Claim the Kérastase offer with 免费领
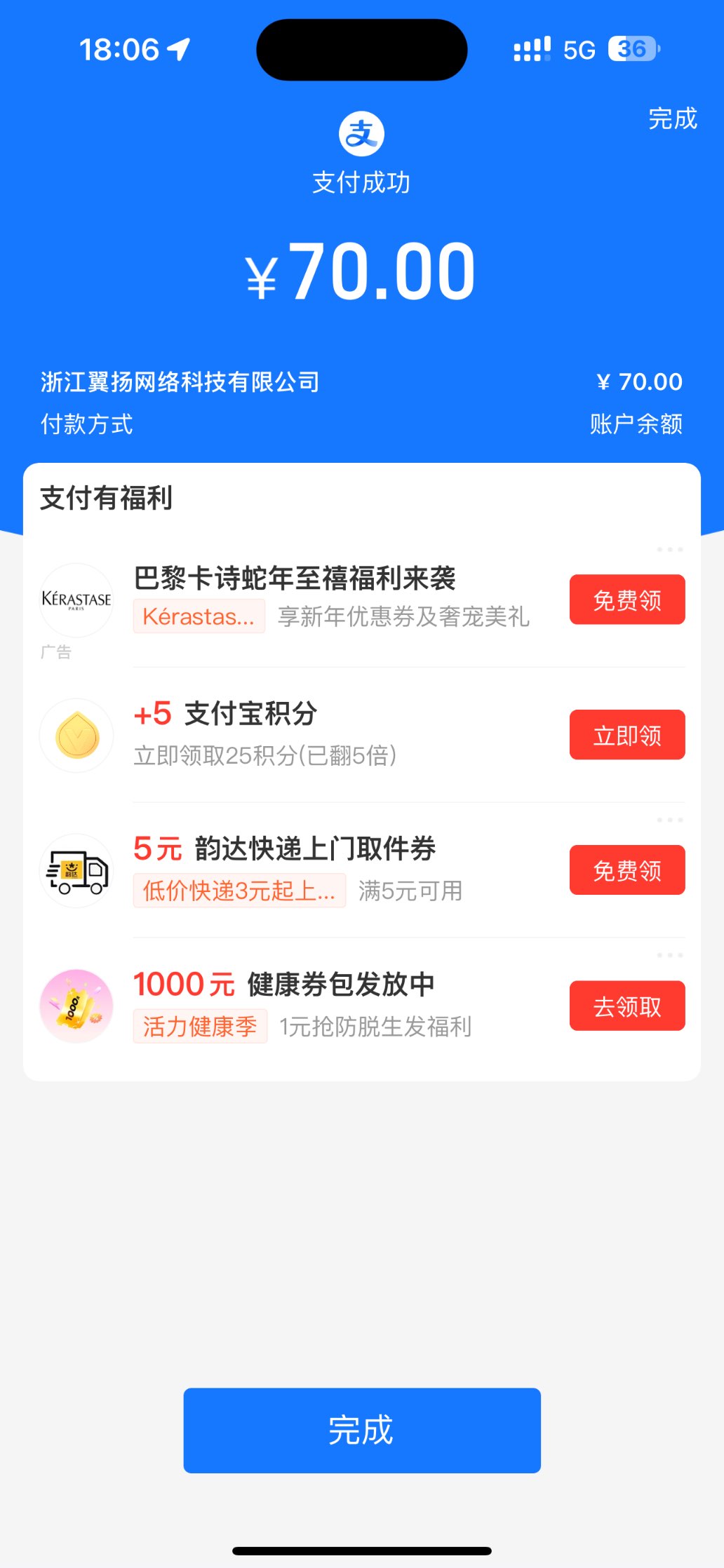724x1568 pixels. pyautogui.click(x=626, y=600)
